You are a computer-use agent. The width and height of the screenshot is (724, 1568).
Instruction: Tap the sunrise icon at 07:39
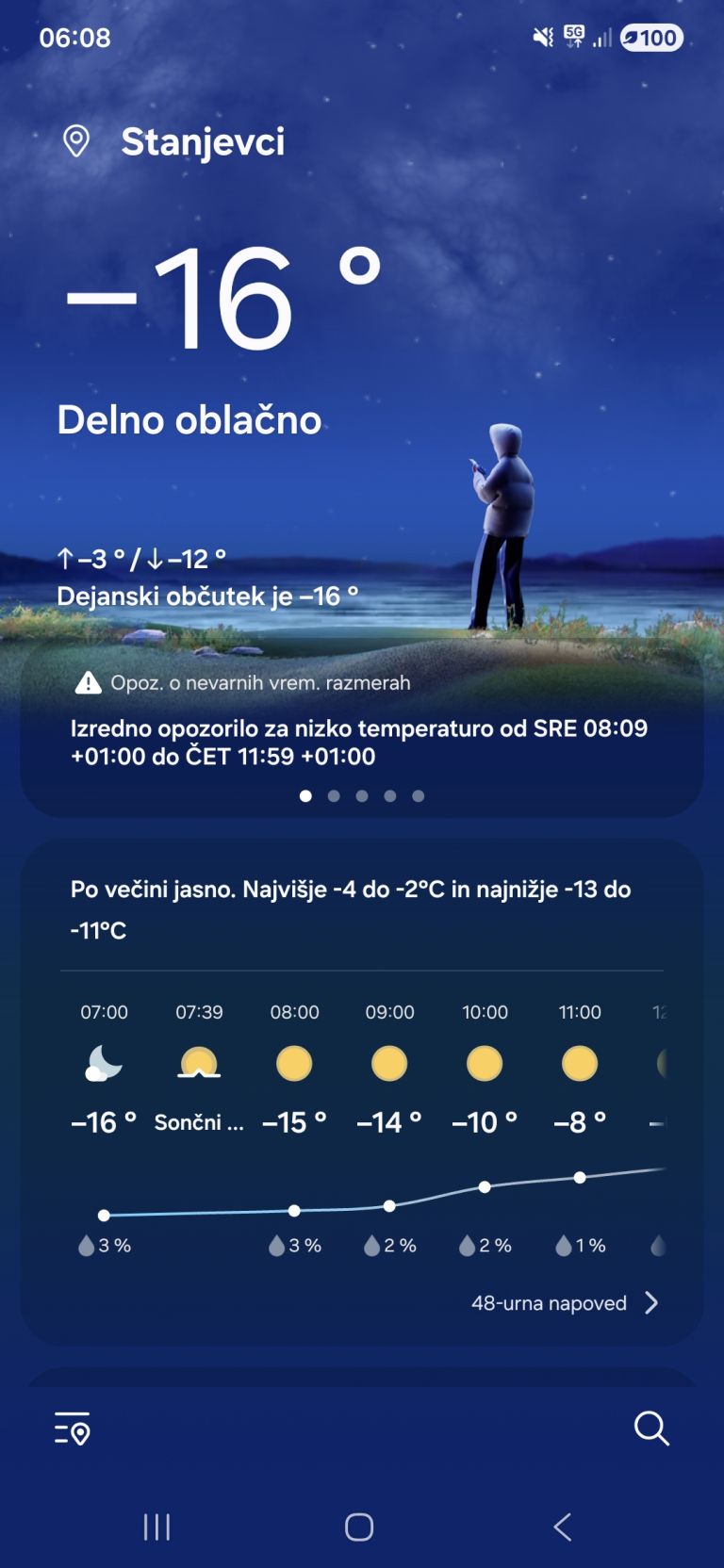click(199, 1063)
